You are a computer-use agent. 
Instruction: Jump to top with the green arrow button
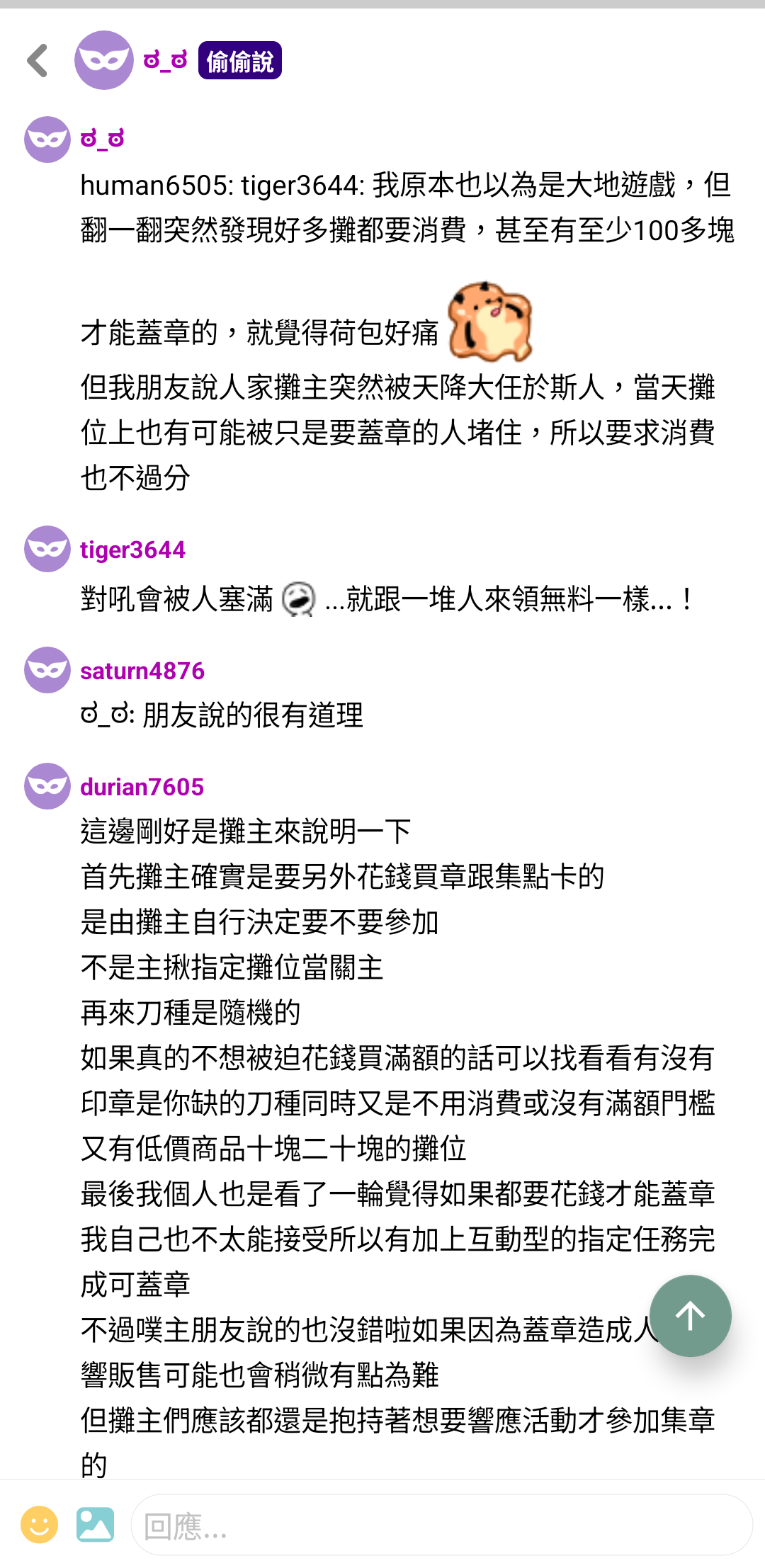(690, 1316)
